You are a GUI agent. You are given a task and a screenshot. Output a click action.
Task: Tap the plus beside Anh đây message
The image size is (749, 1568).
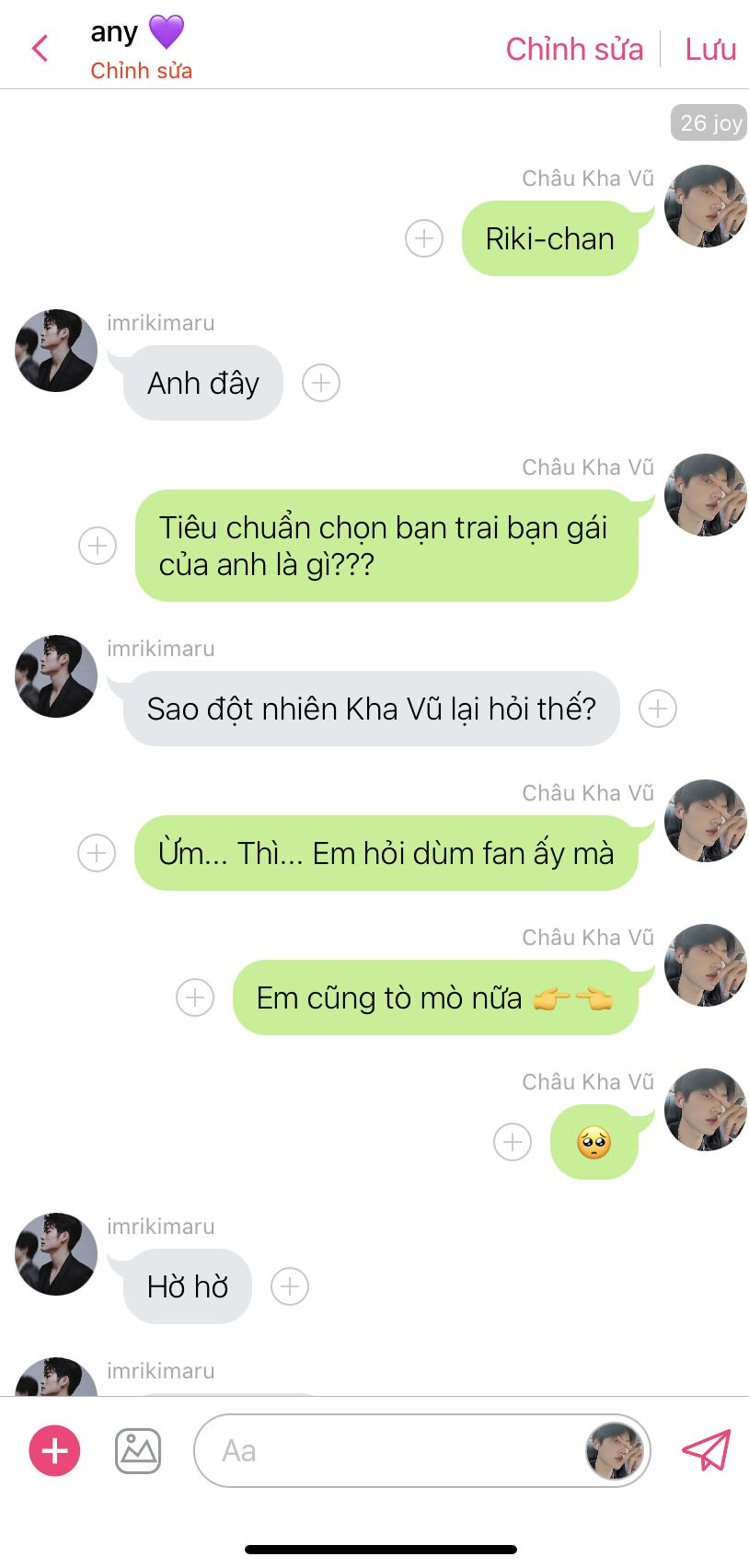point(321,382)
